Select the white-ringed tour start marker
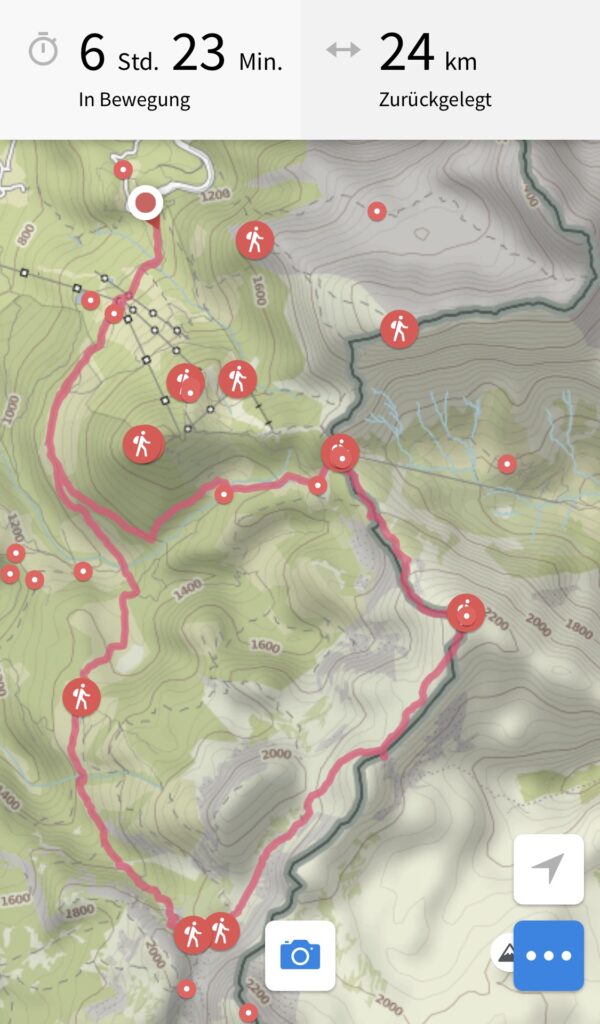The height and width of the screenshot is (1024, 600). pos(147,204)
